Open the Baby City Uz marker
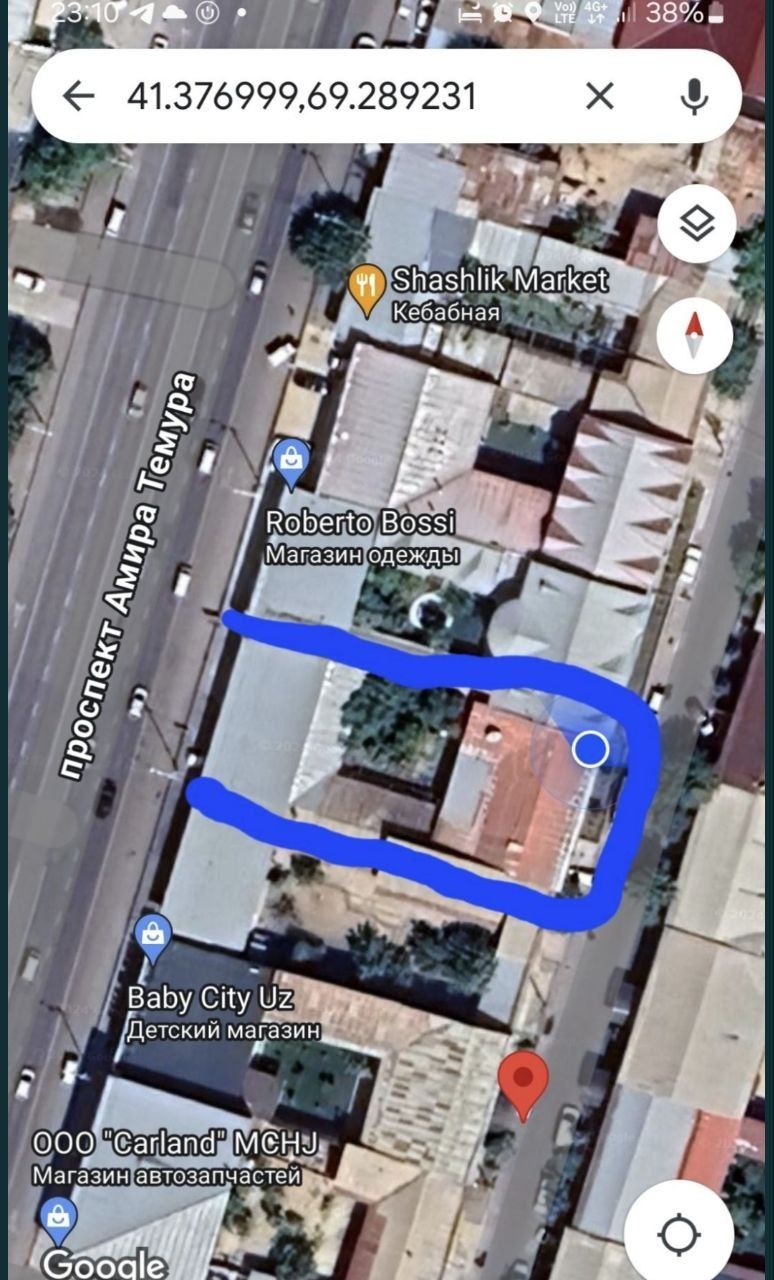 pos(152,938)
